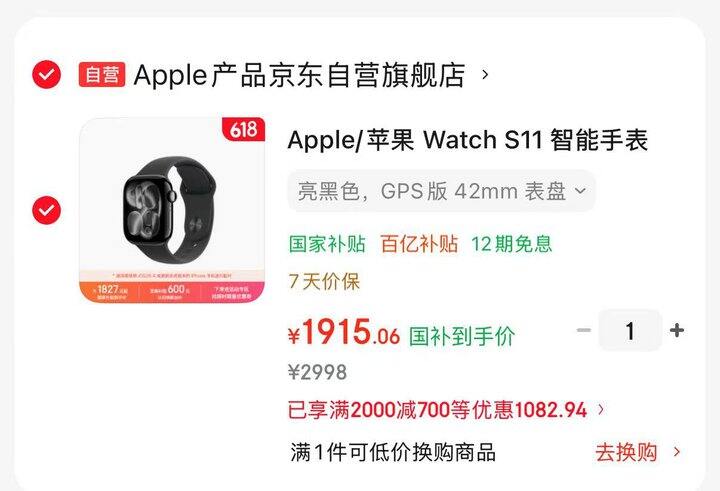Increase quantity with the plus button
720x491 pixels.
677,330
